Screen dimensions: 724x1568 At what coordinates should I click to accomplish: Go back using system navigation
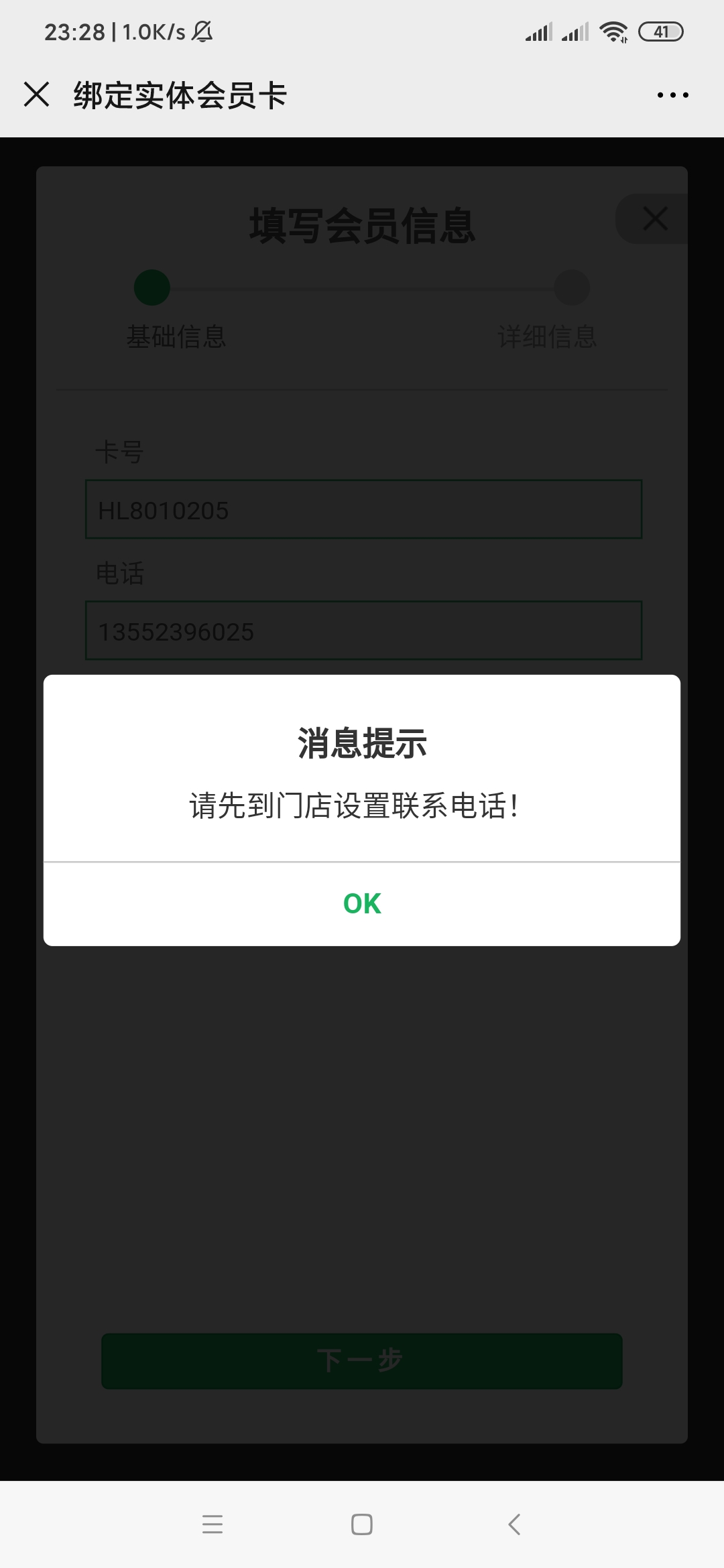tap(514, 1524)
